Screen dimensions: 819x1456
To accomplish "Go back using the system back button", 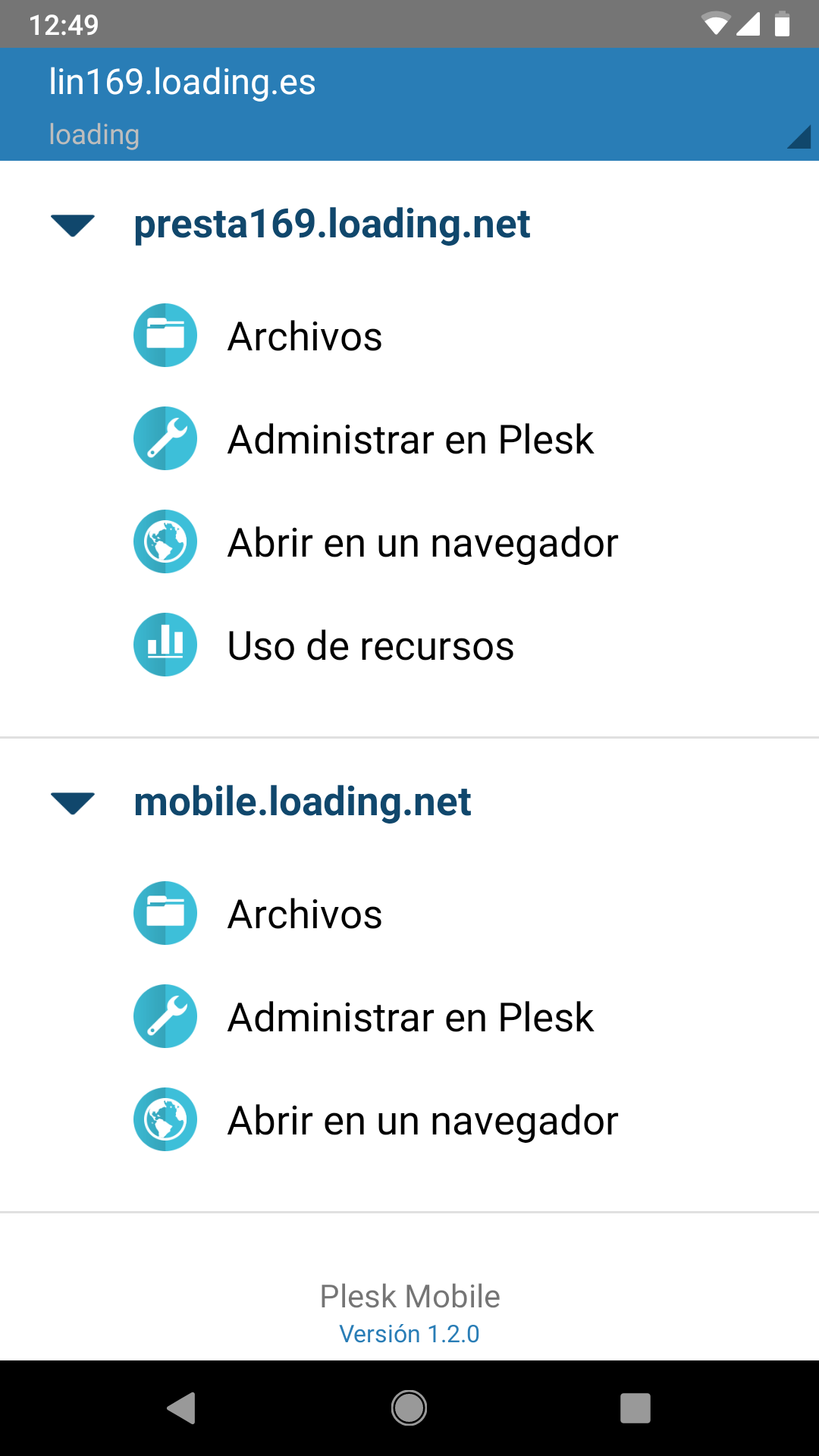I will click(x=182, y=1408).
